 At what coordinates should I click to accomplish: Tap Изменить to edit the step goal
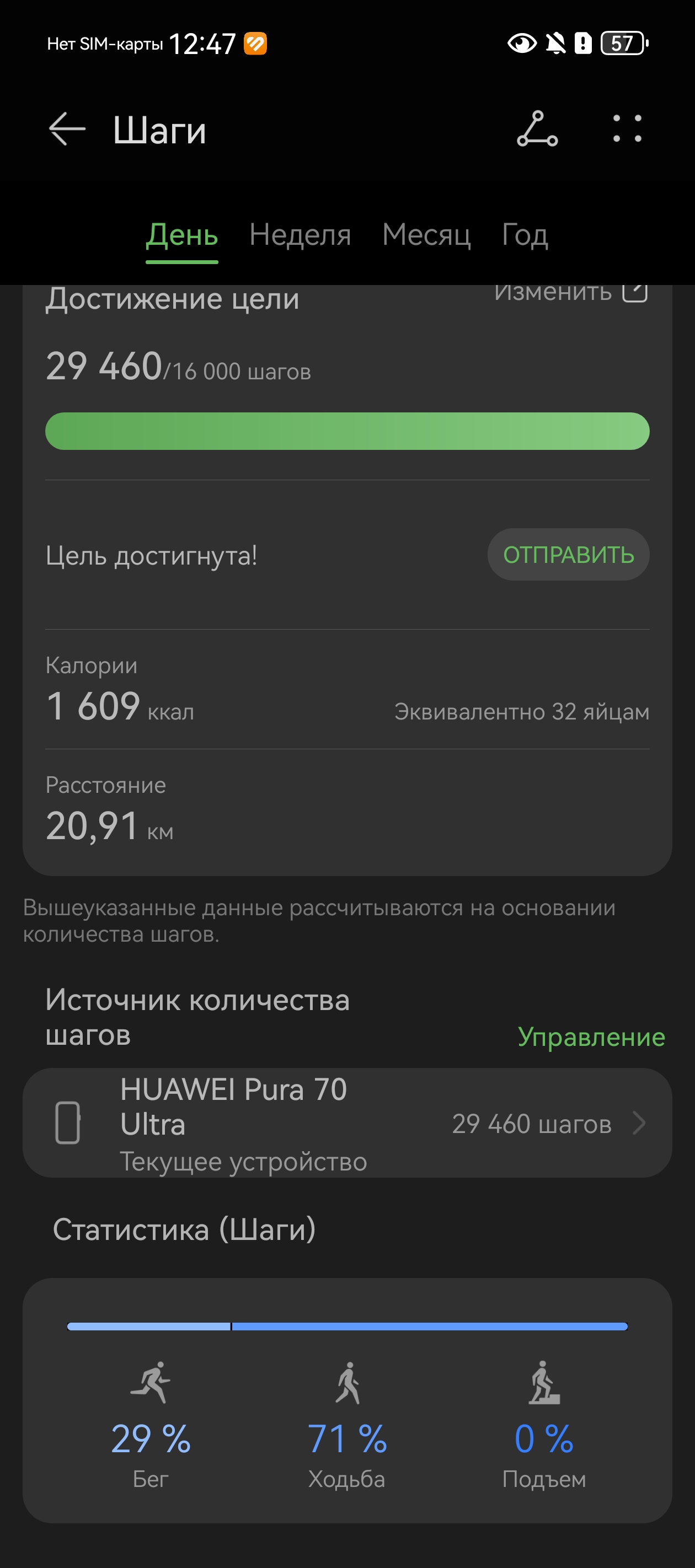[570, 293]
